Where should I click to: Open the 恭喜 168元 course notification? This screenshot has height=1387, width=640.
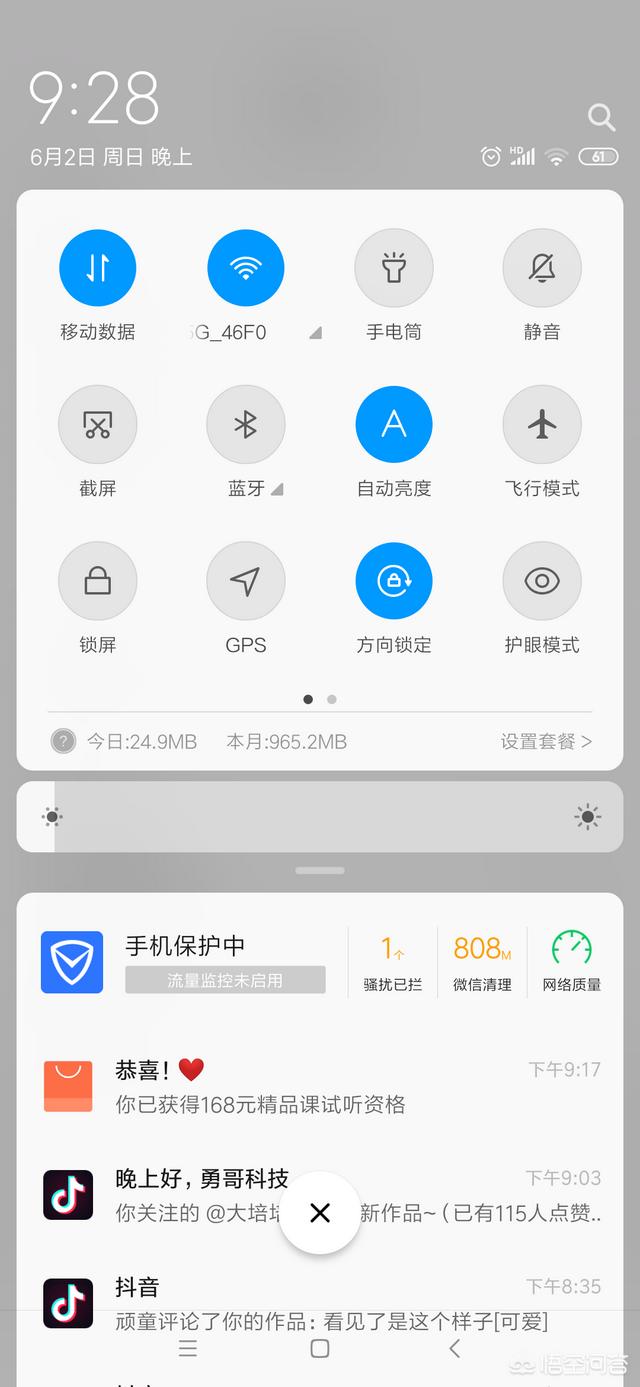(x=320, y=1087)
